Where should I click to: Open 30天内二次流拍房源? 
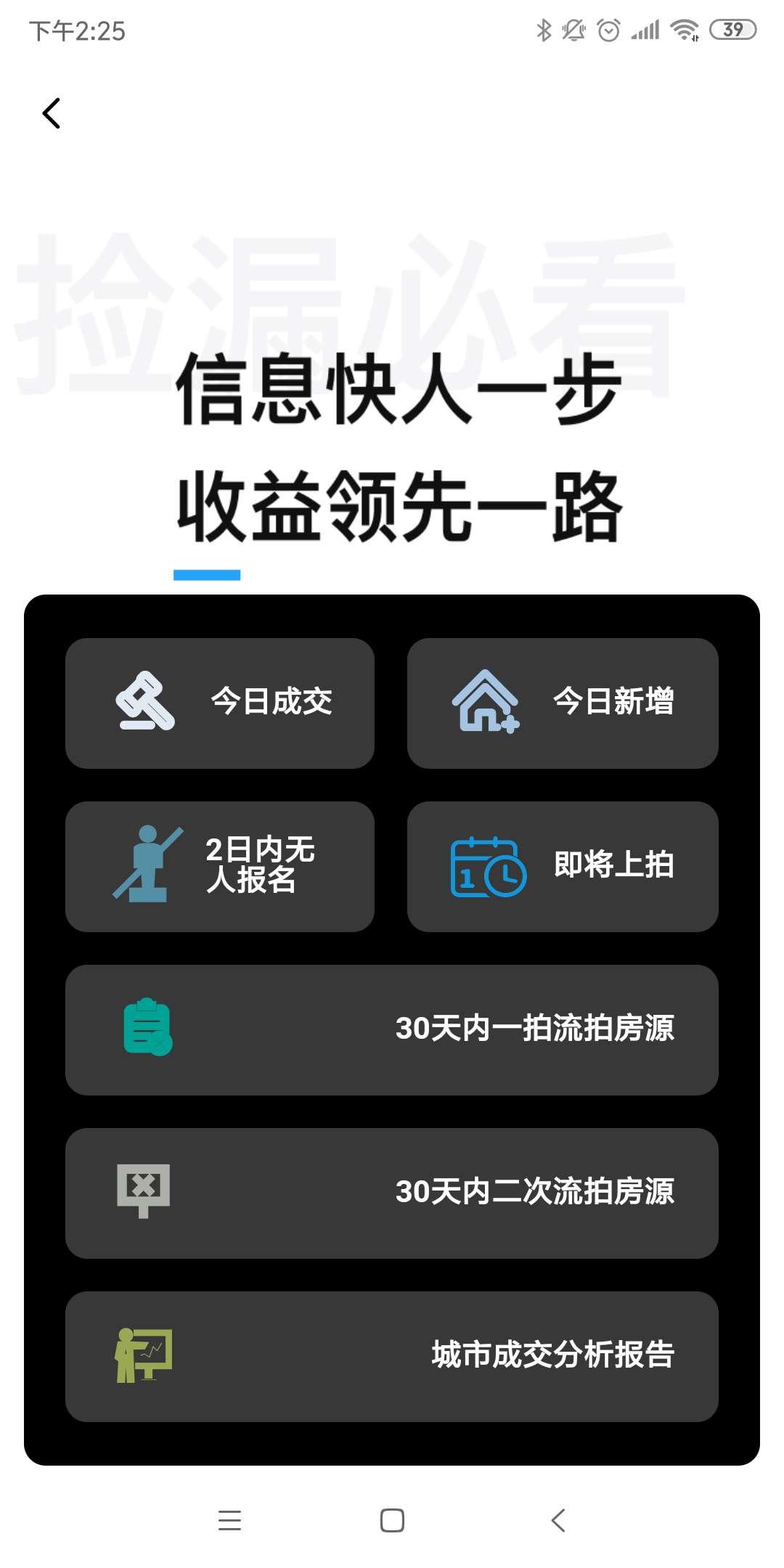point(392,1193)
